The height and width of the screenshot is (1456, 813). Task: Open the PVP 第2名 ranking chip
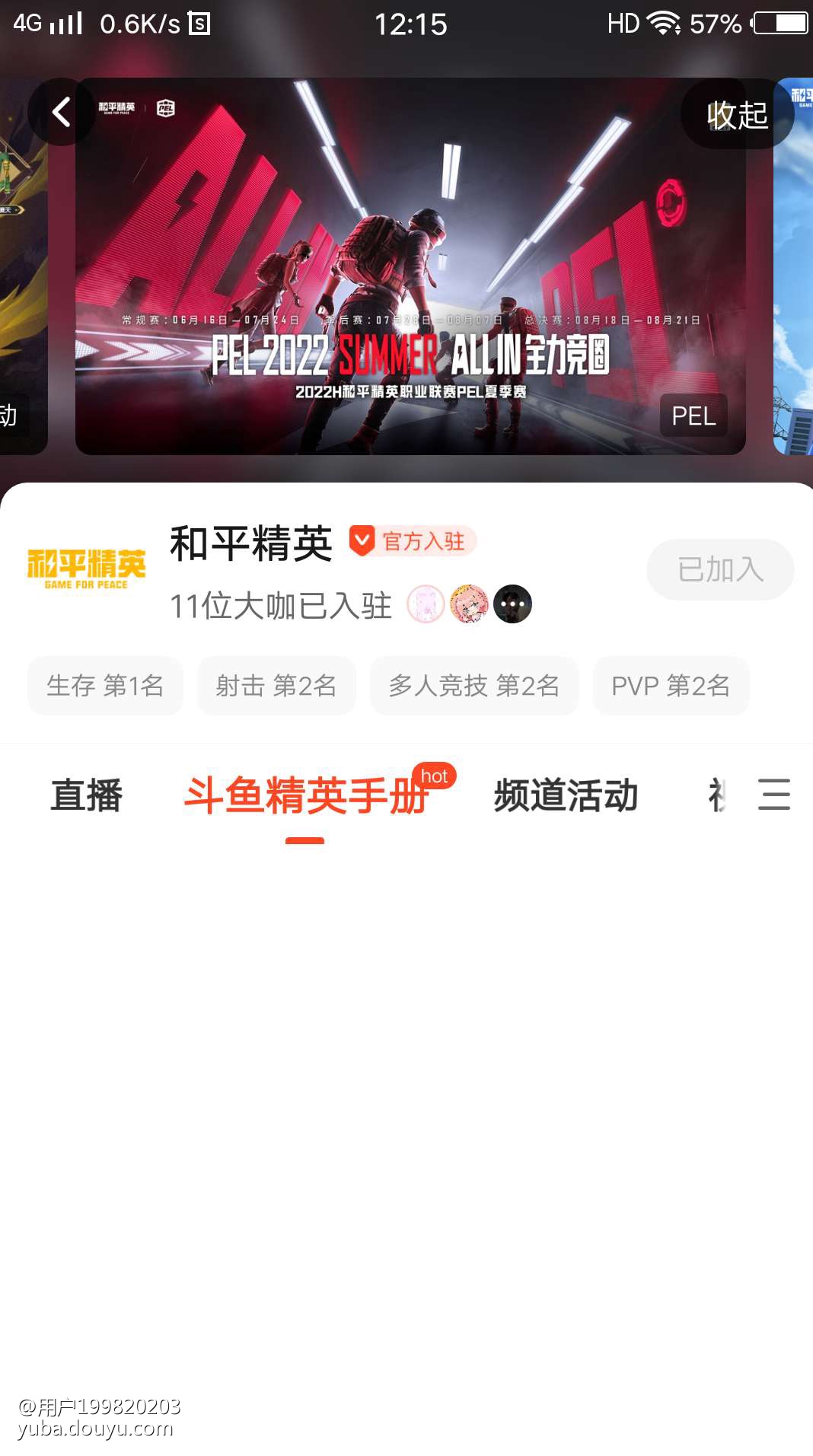(671, 686)
